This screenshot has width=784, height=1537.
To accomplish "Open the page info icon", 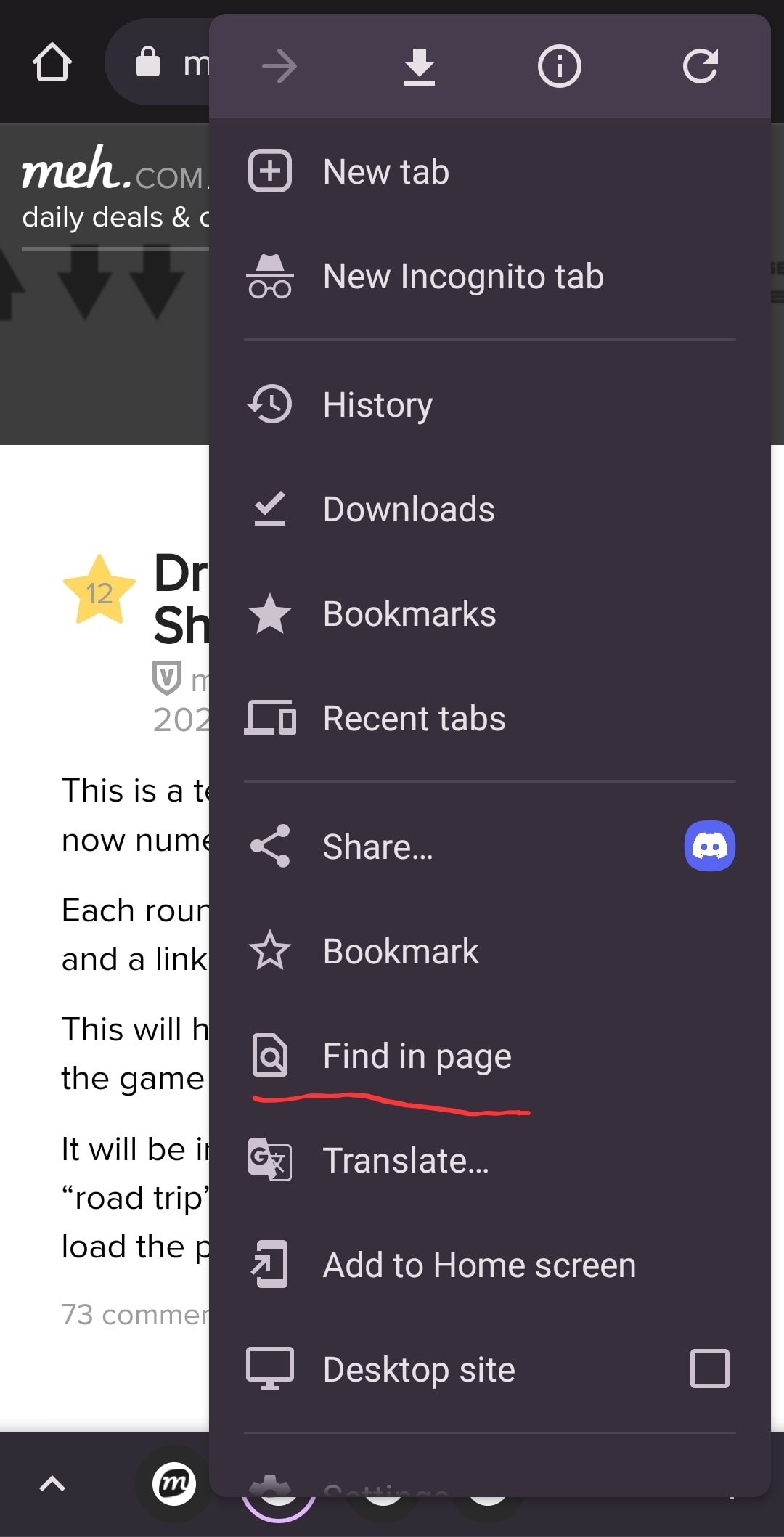I will pyautogui.click(x=559, y=67).
